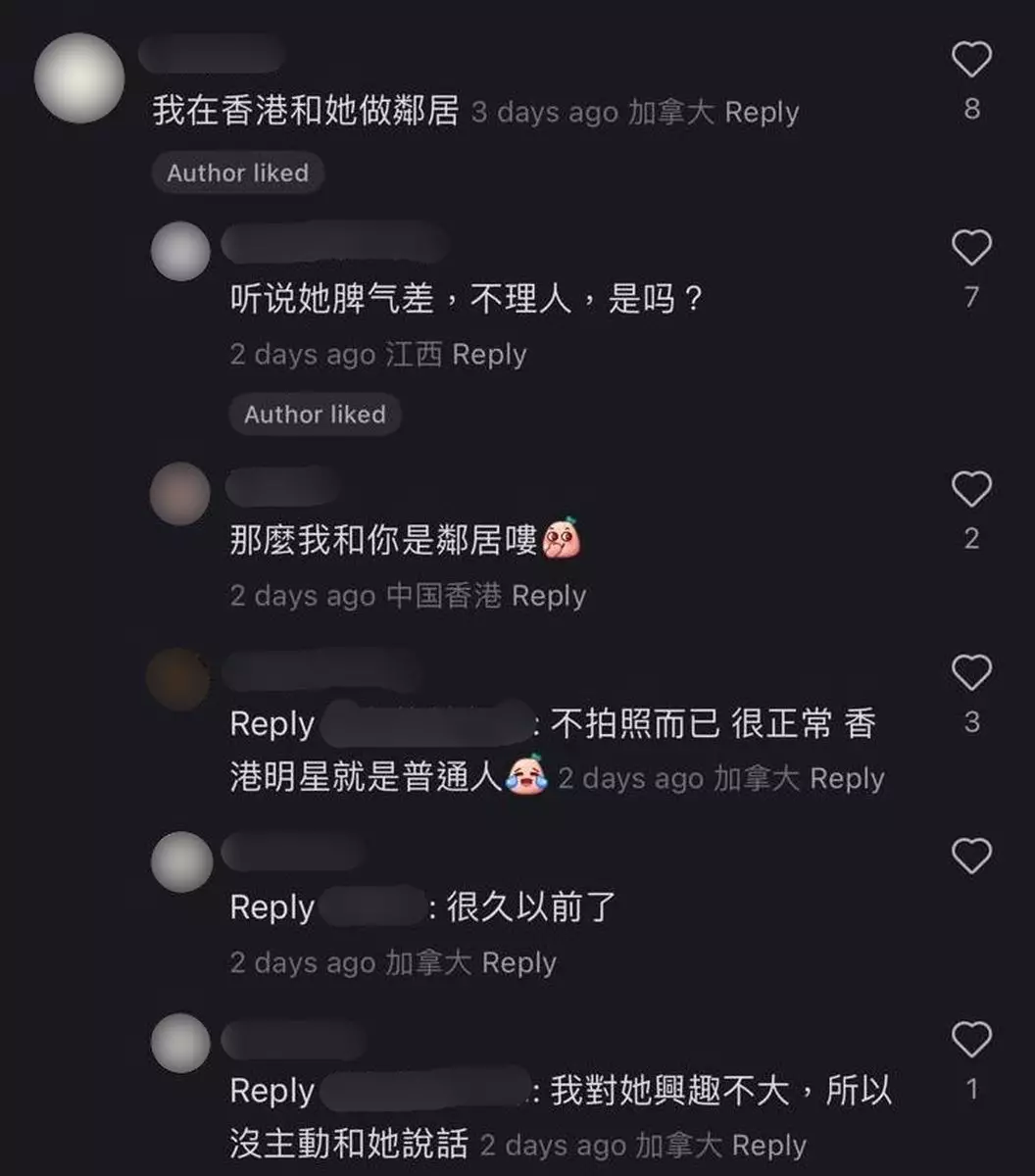The height and width of the screenshot is (1176, 1035).
Task: Reply to comment 香港明星就是普通人
Action: 847,779
